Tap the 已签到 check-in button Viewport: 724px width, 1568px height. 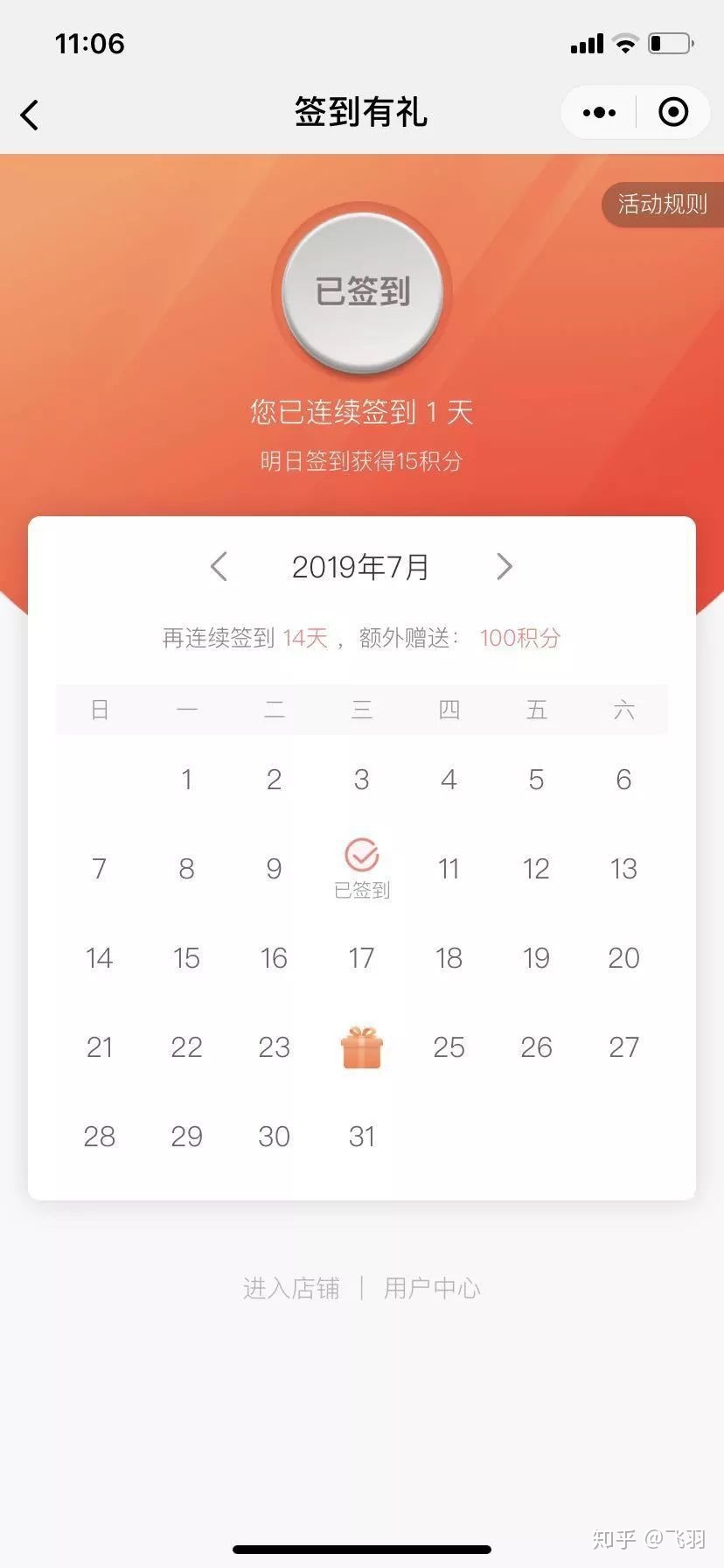click(362, 291)
